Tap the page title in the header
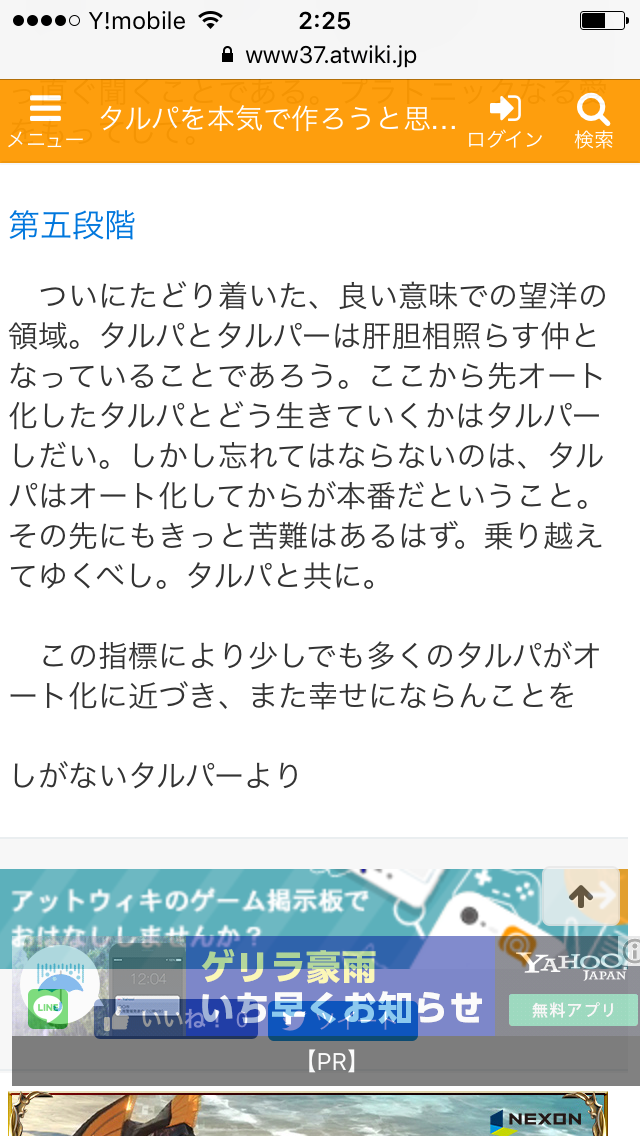 (x=278, y=121)
